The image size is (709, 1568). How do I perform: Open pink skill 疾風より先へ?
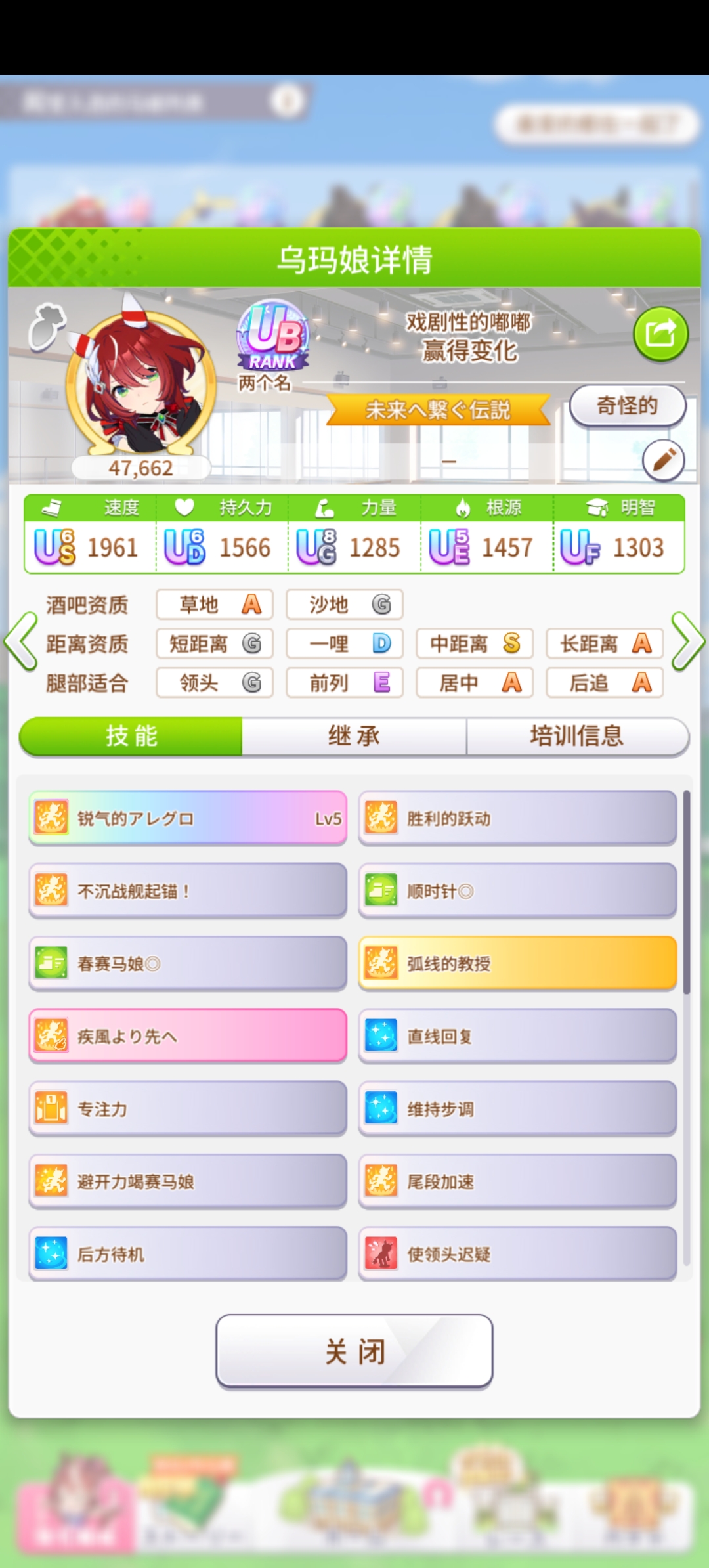tap(188, 1036)
